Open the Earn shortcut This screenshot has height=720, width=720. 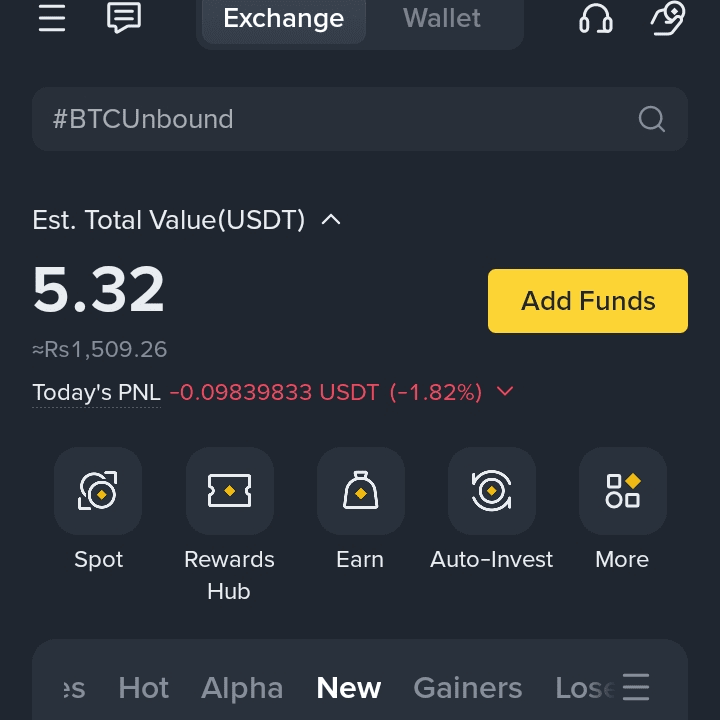[x=360, y=491]
